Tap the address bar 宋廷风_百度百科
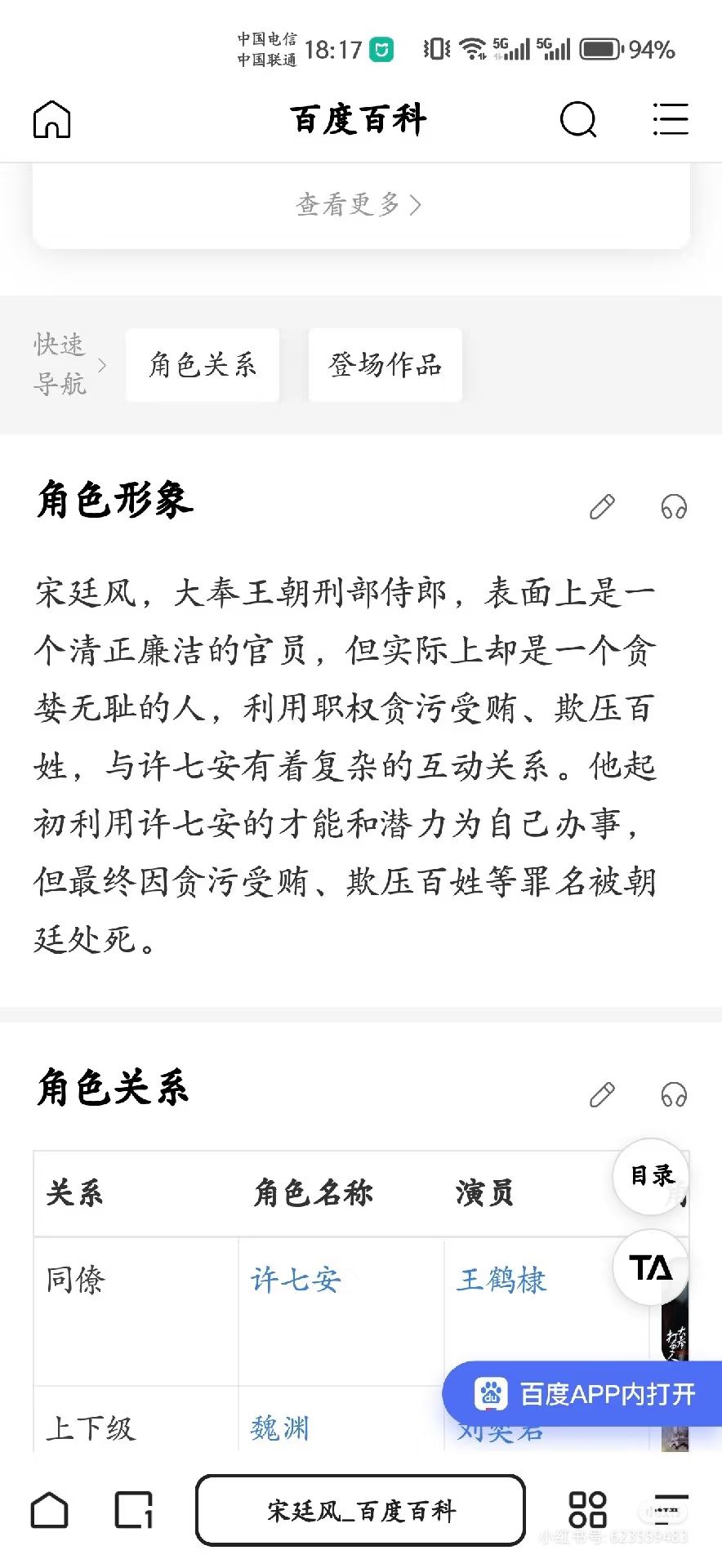722x1568 pixels. point(361,1510)
